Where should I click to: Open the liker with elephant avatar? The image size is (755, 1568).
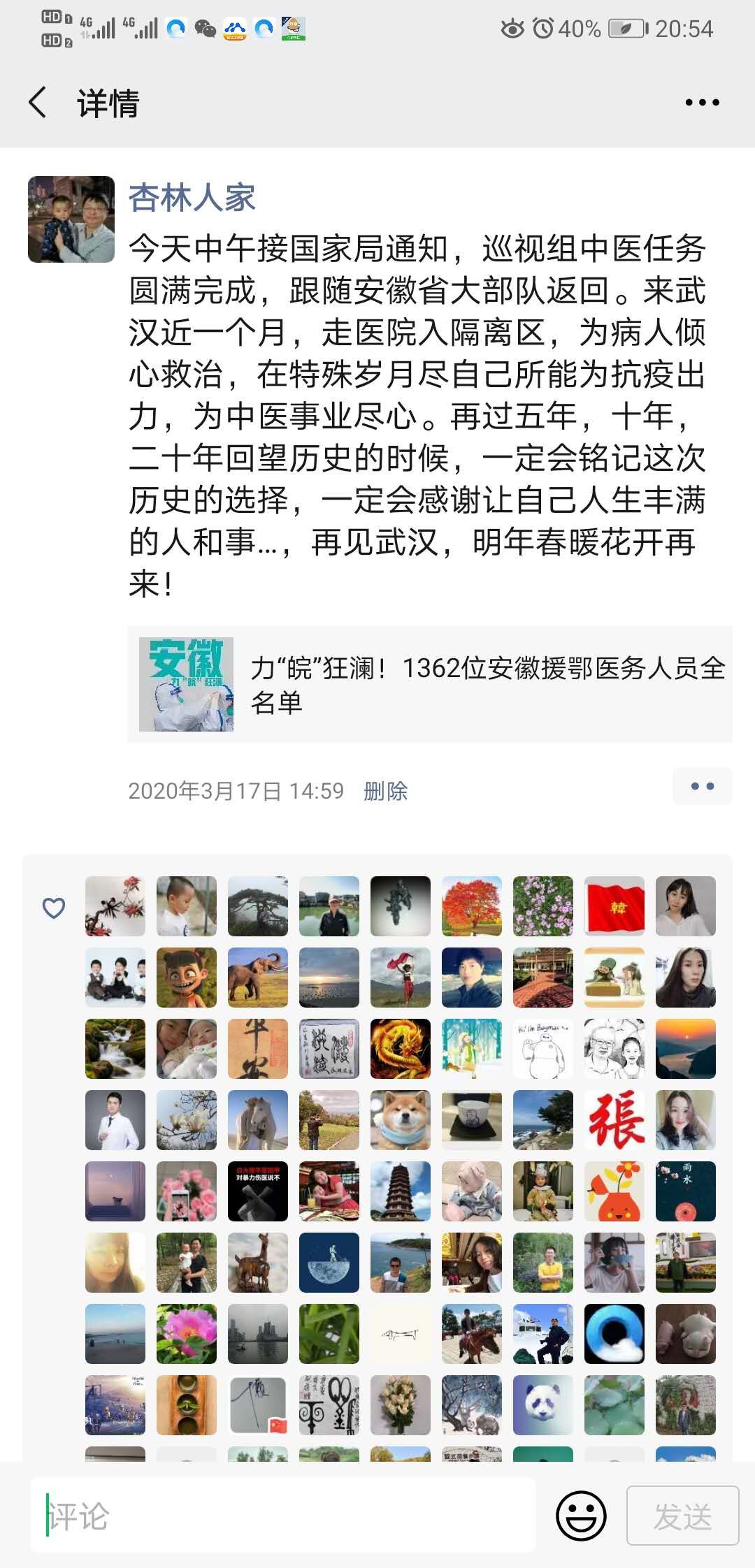point(258,978)
